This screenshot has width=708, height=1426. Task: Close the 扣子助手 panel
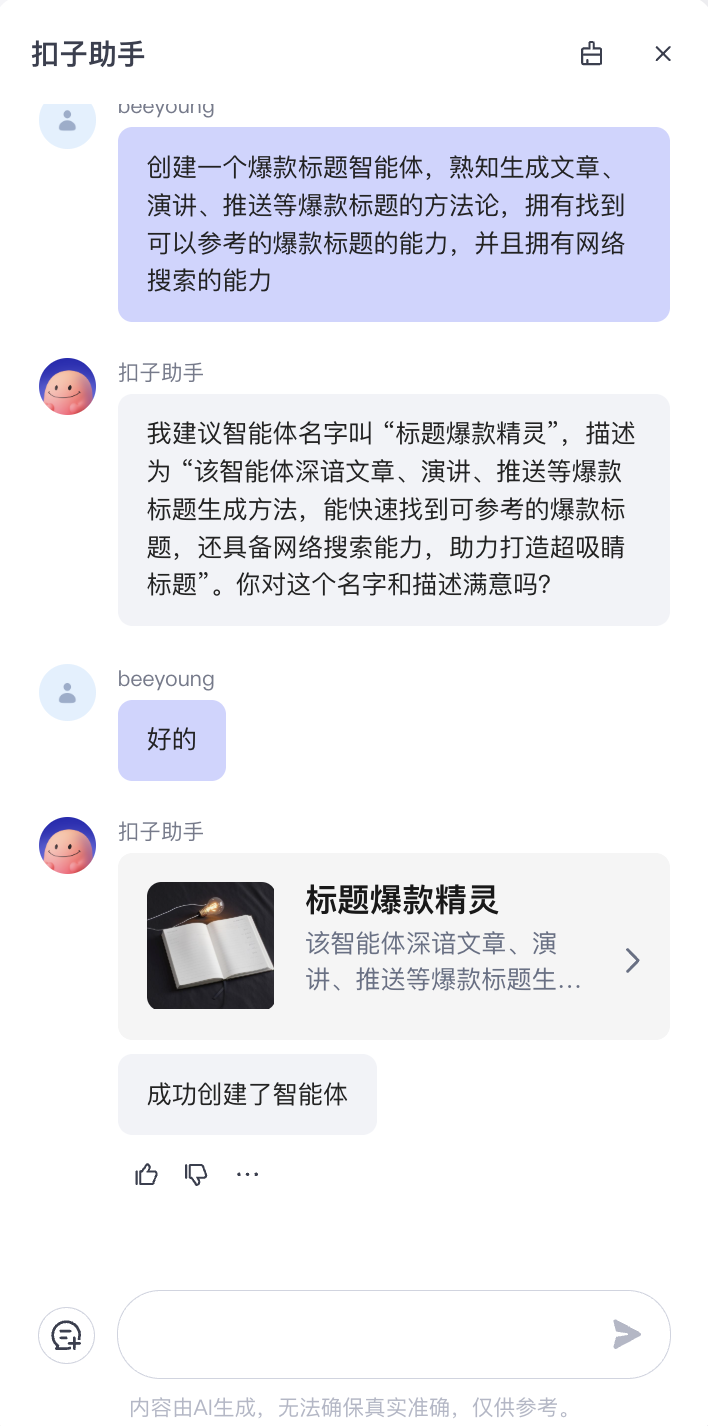coord(663,54)
